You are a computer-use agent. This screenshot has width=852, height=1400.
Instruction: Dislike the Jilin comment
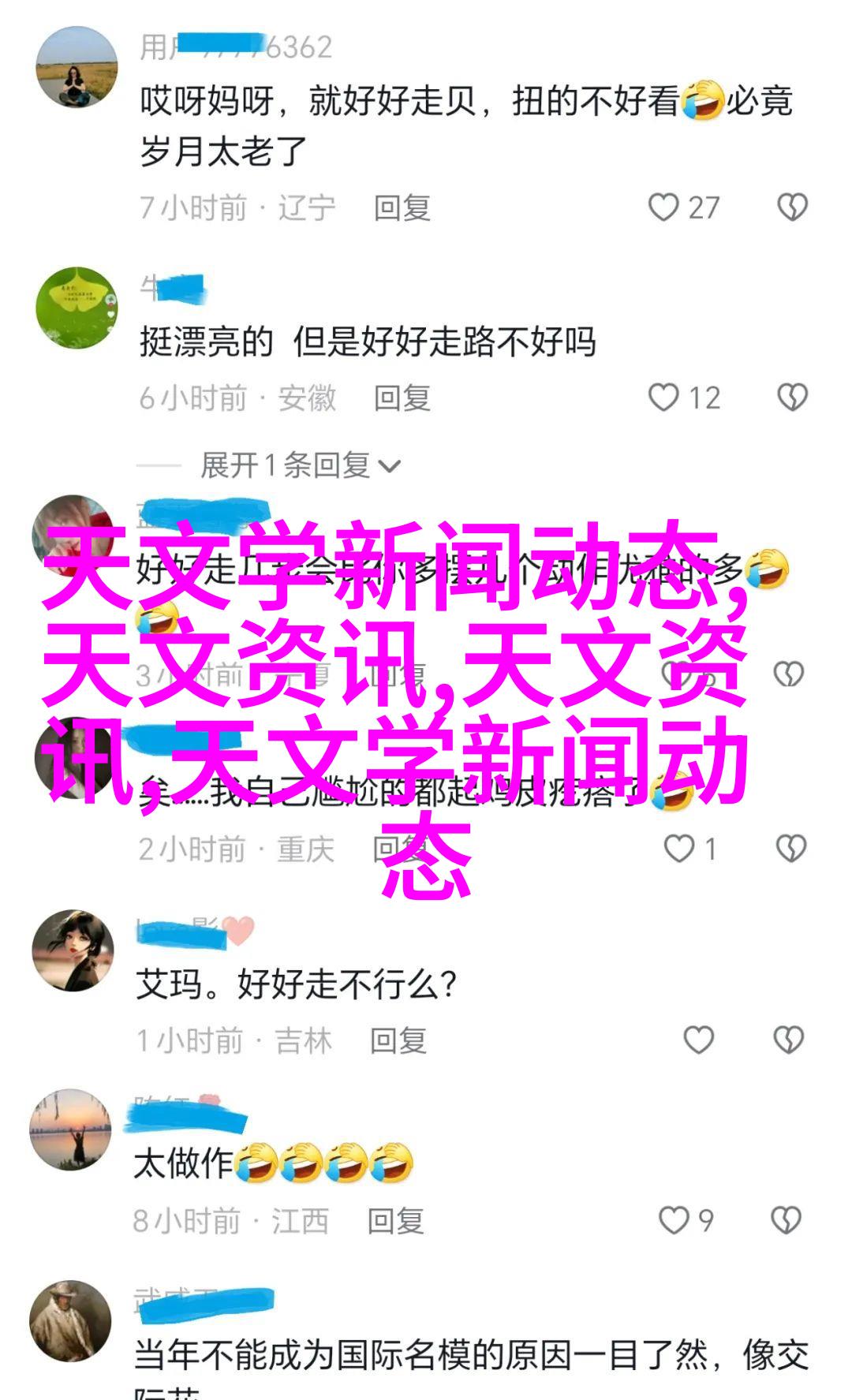tap(789, 1040)
